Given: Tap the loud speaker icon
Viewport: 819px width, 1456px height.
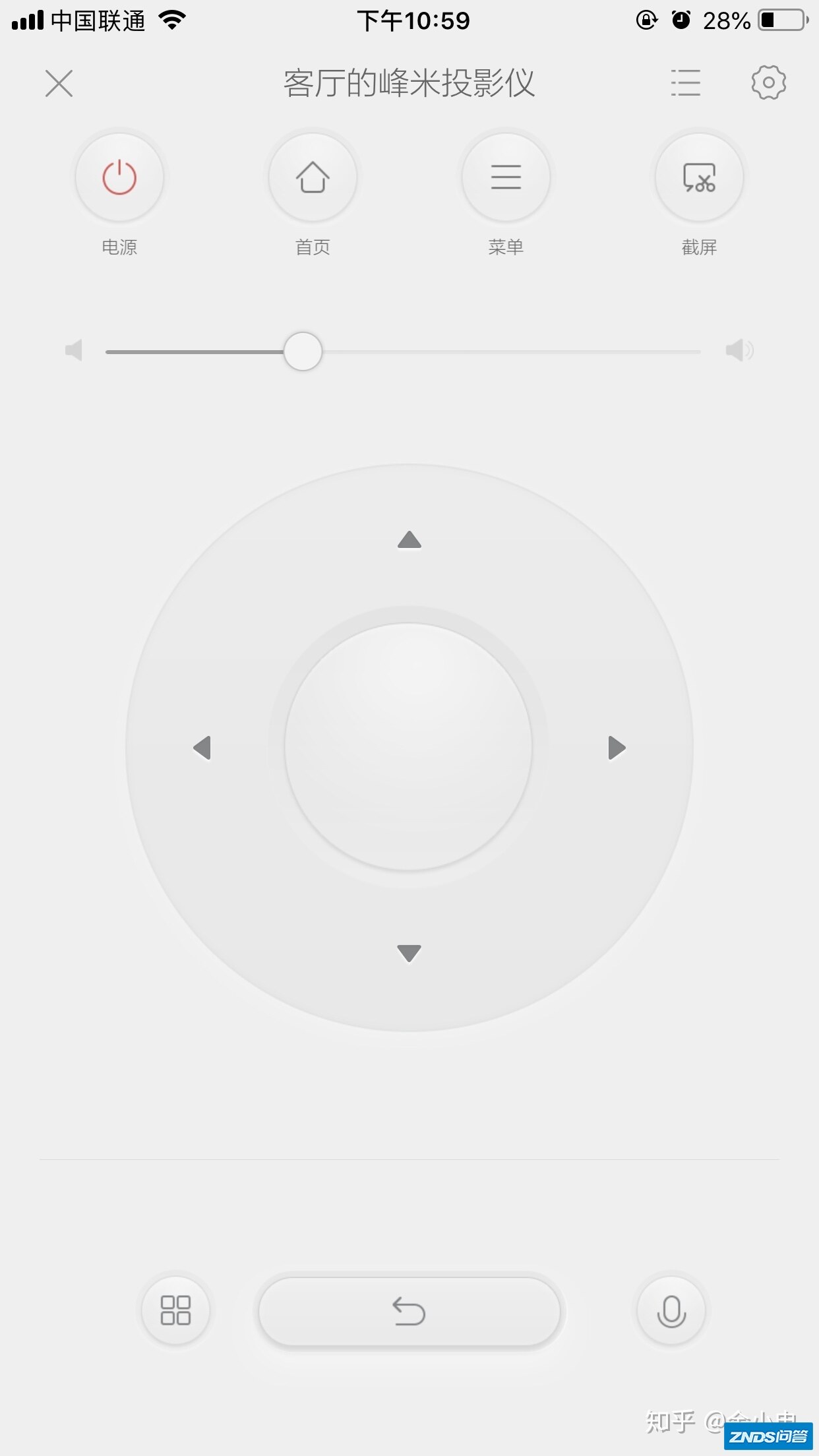Looking at the screenshot, I should [x=739, y=350].
